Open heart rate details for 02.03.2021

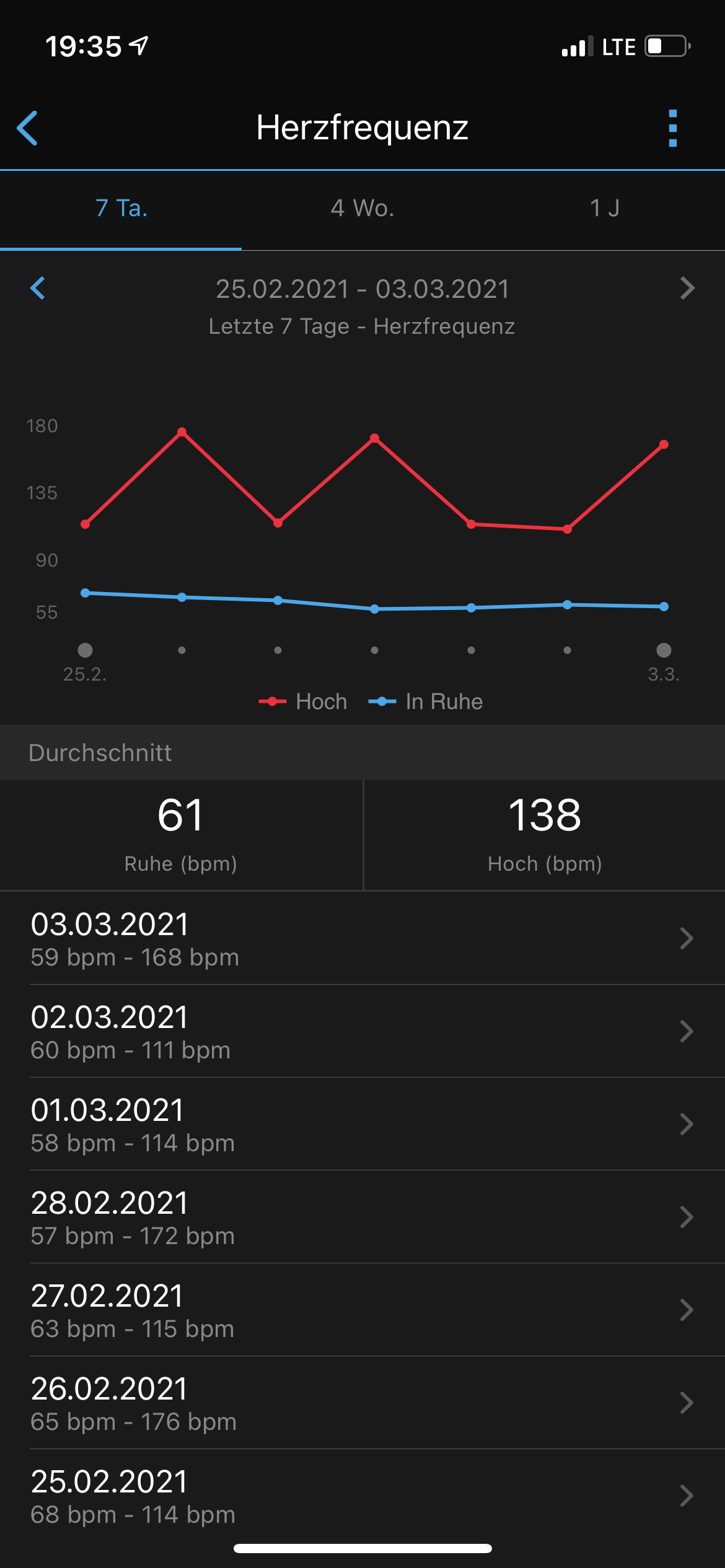pyautogui.click(x=362, y=1031)
